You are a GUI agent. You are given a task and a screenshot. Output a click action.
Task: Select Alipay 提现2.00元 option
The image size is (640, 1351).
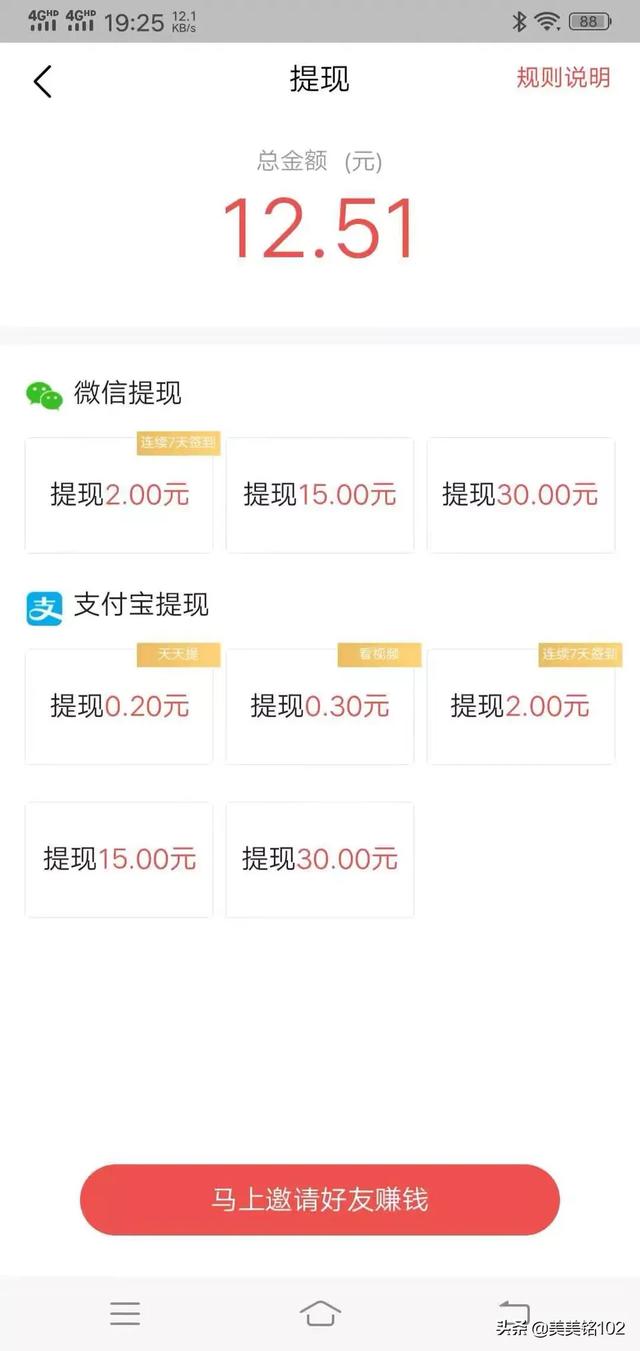coord(521,707)
